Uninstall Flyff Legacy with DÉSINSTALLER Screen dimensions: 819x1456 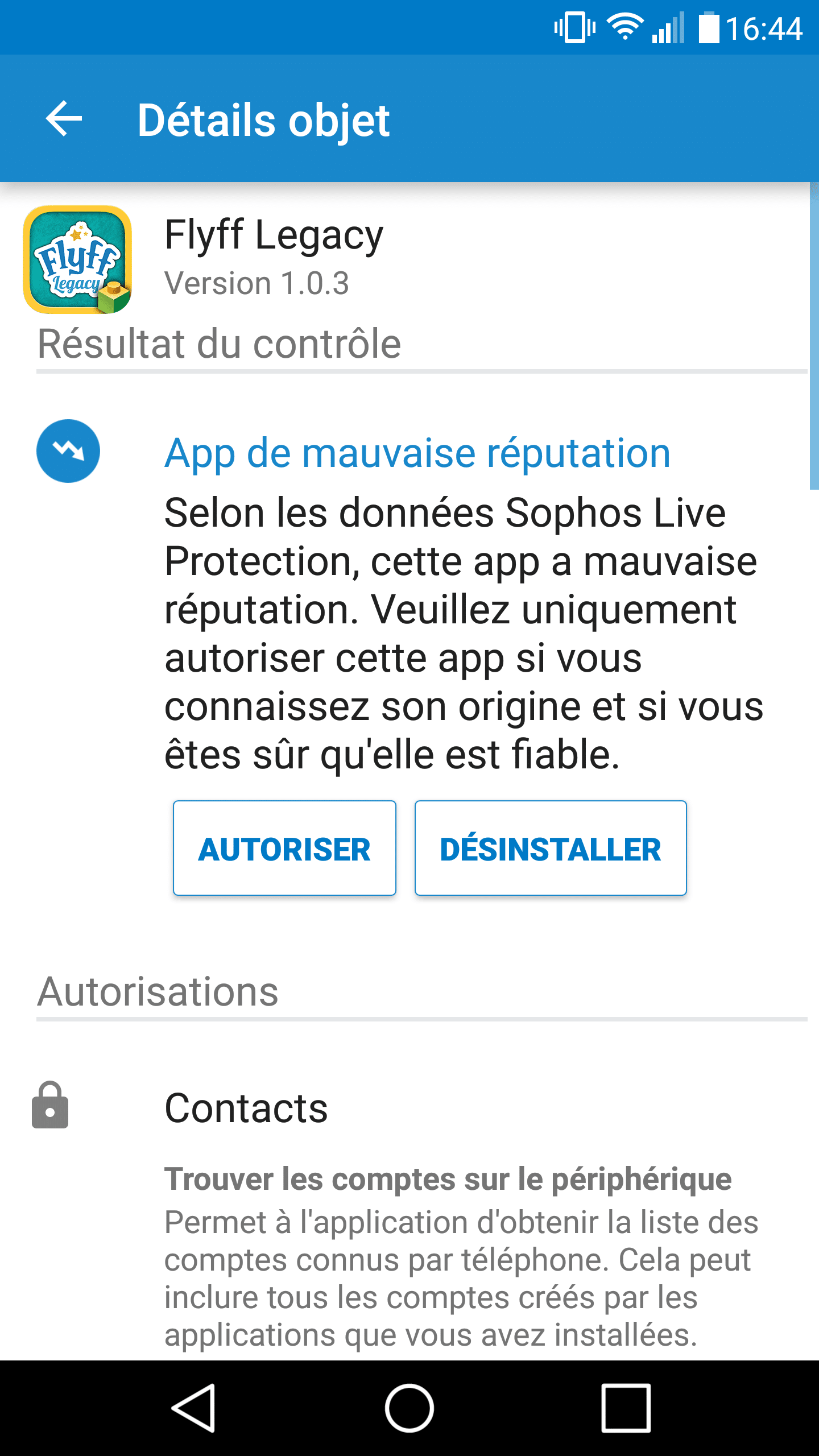point(551,848)
